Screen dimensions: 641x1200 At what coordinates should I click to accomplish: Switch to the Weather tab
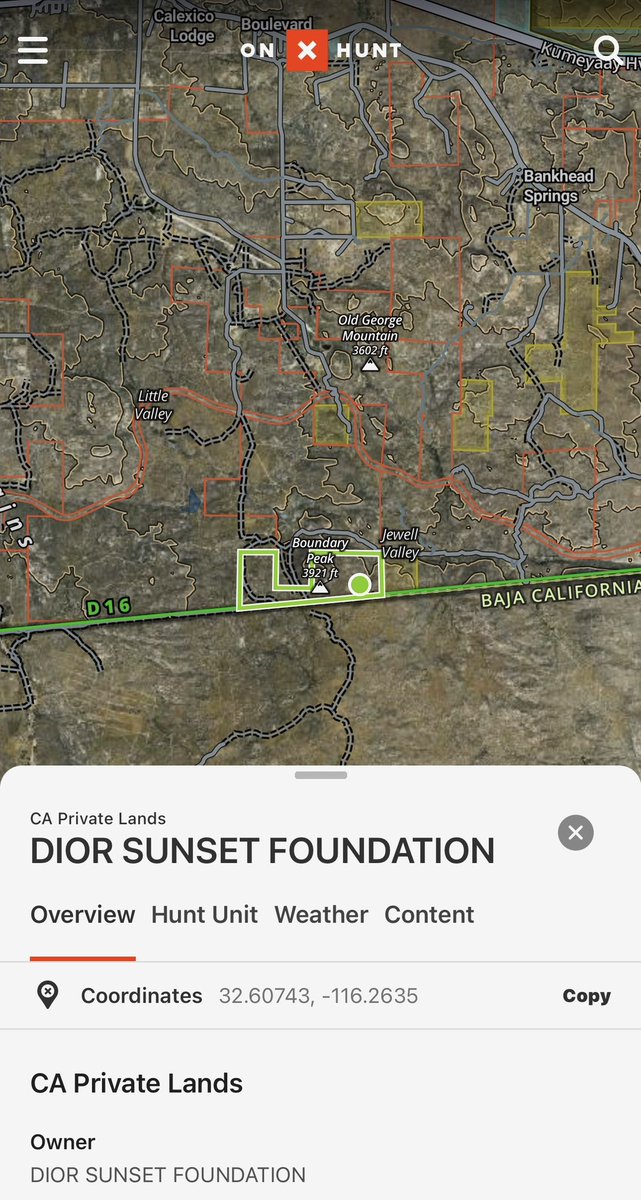pyautogui.click(x=321, y=914)
